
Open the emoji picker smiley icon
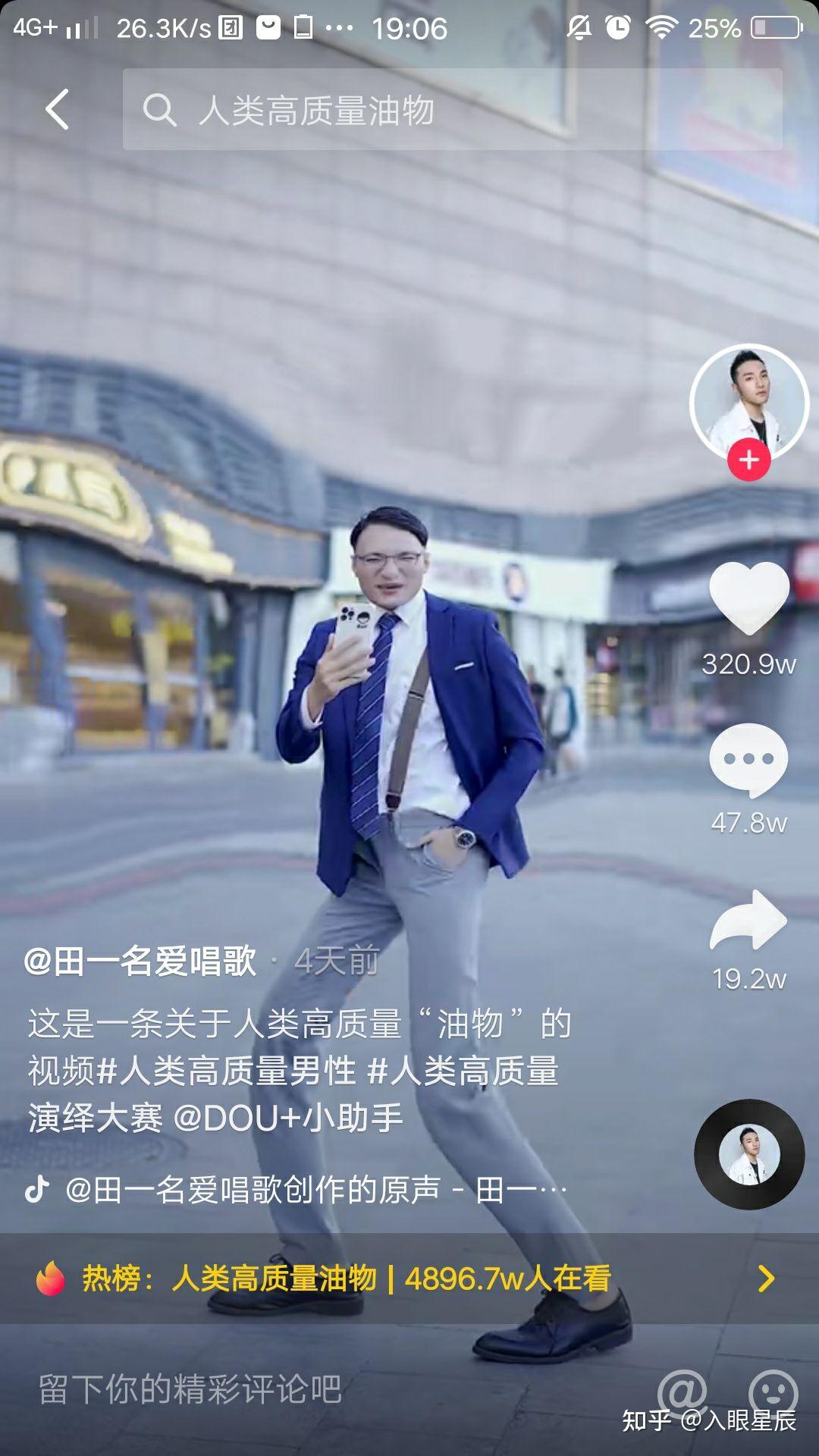pyautogui.click(x=773, y=1391)
